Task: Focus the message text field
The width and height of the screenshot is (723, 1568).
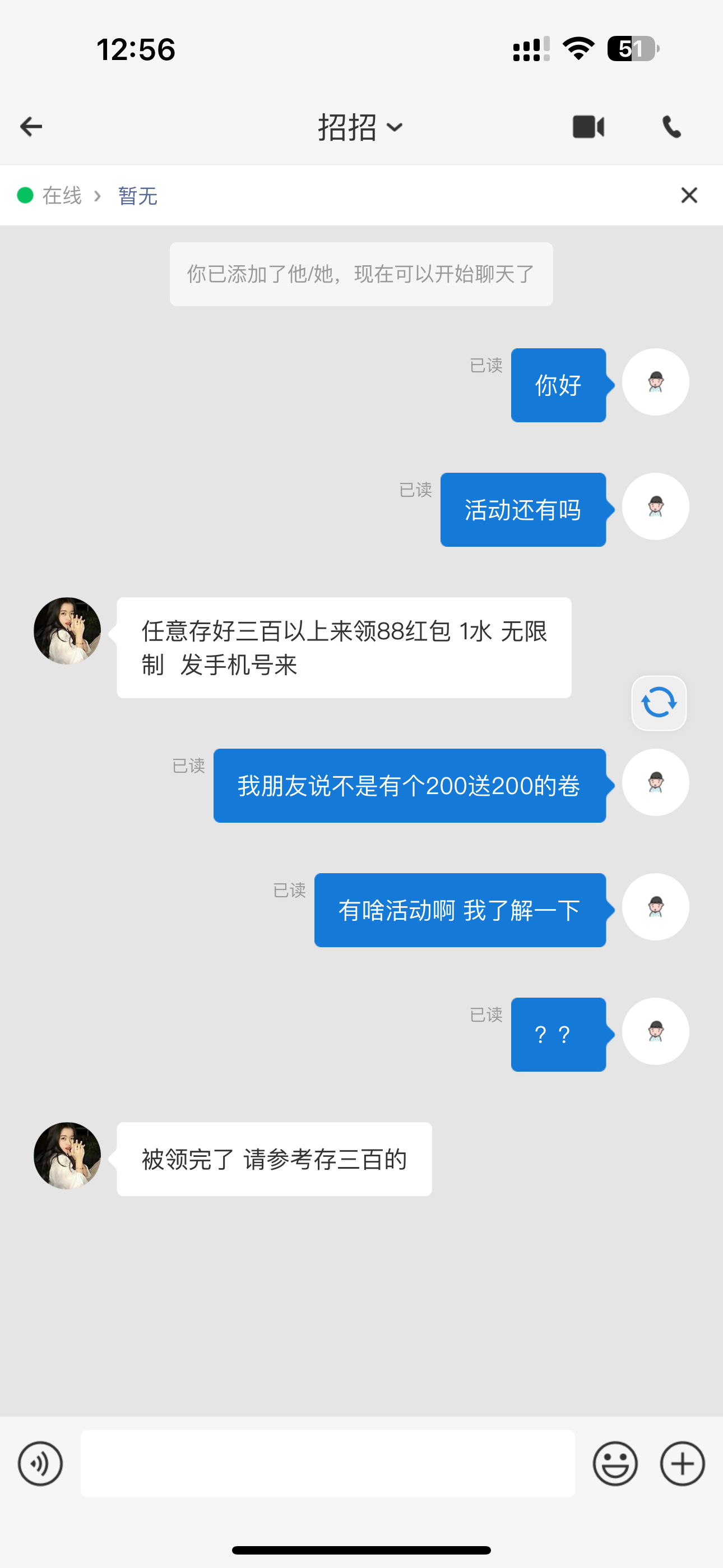Action: click(x=327, y=1463)
